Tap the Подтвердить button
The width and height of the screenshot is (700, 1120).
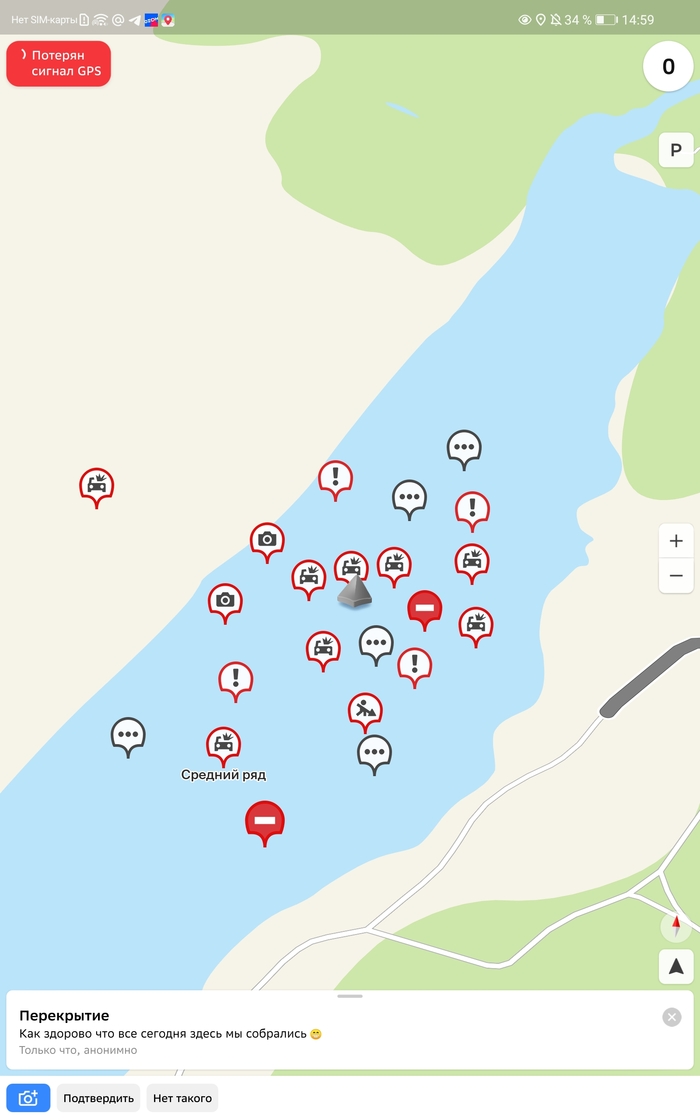[x=98, y=1098]
